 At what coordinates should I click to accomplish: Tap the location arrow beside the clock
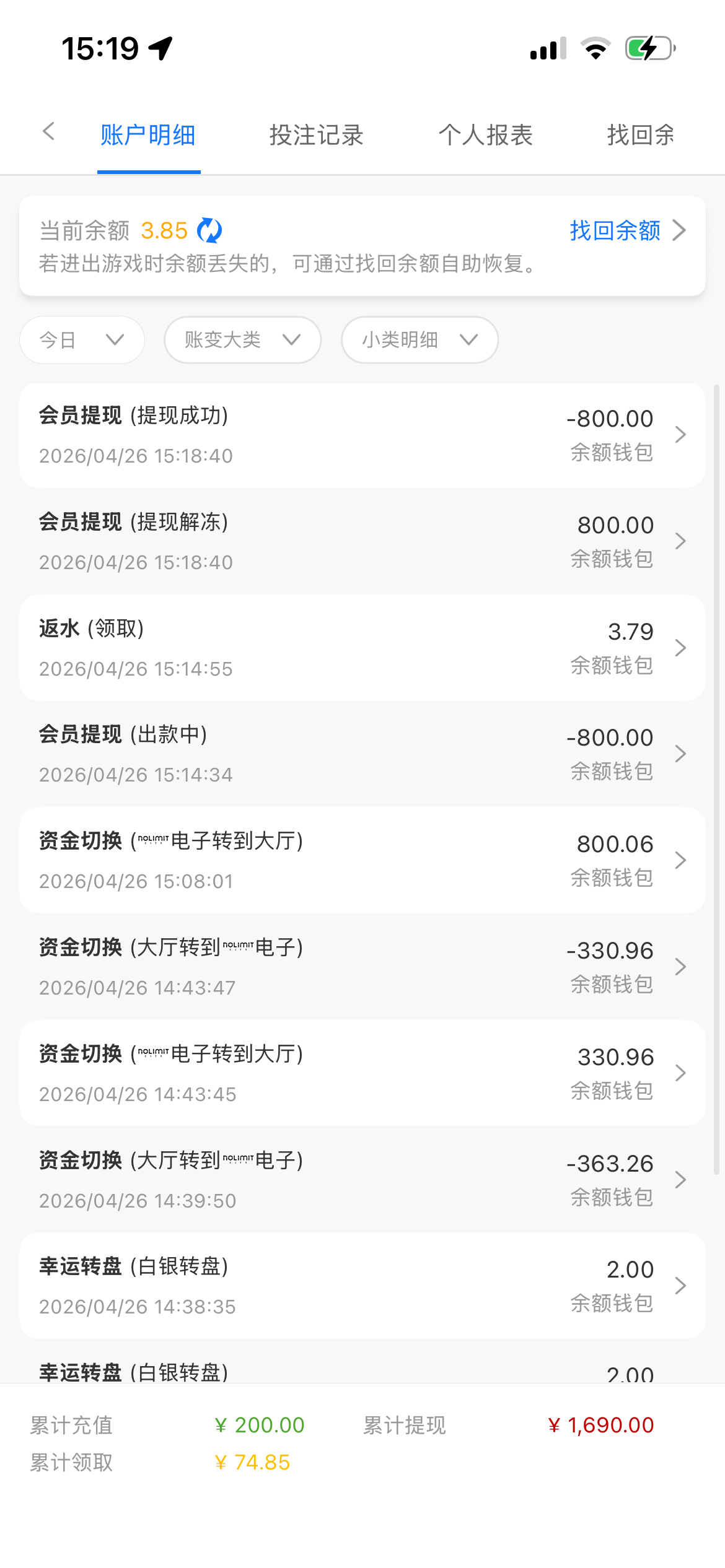(x=160, y=48)
